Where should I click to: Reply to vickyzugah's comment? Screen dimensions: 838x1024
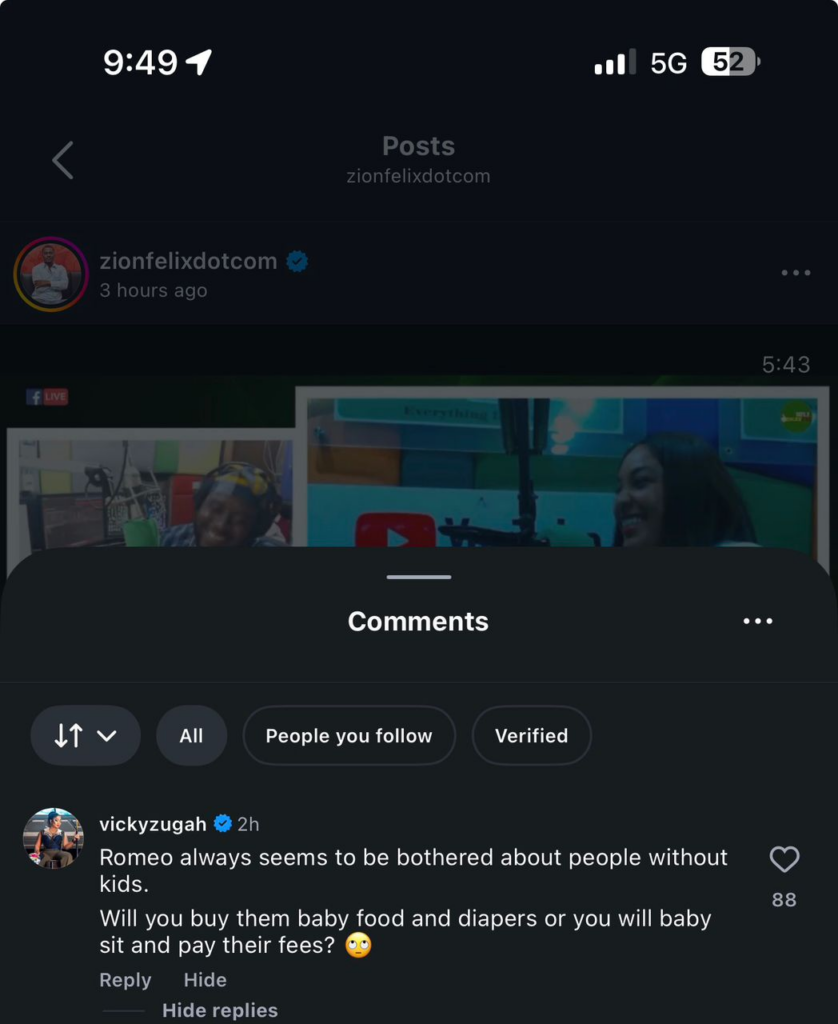pos(125,980)
